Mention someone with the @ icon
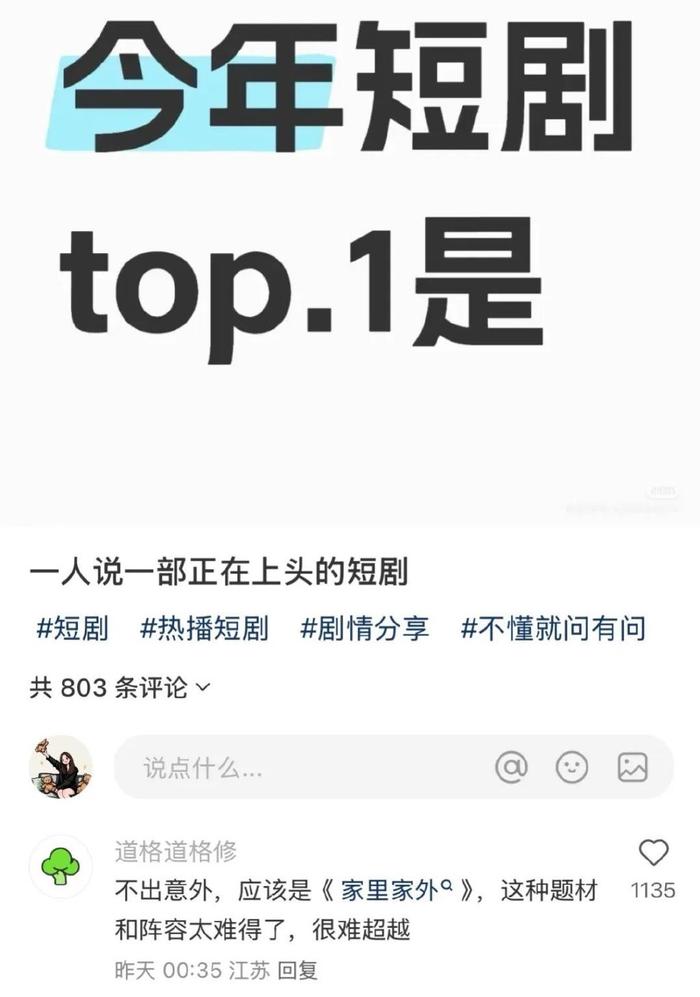This screenshot has width=700, height=997. [511, 767]
